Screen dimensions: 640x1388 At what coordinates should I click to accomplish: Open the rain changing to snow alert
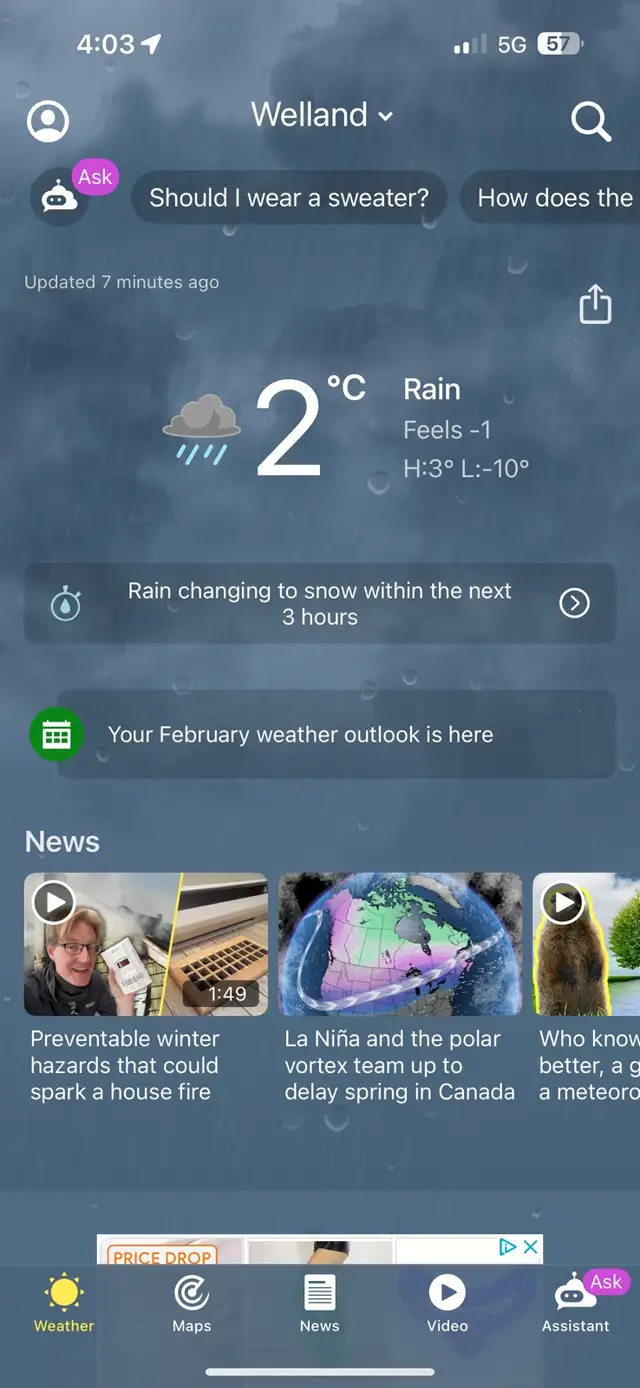coord(320,603)
